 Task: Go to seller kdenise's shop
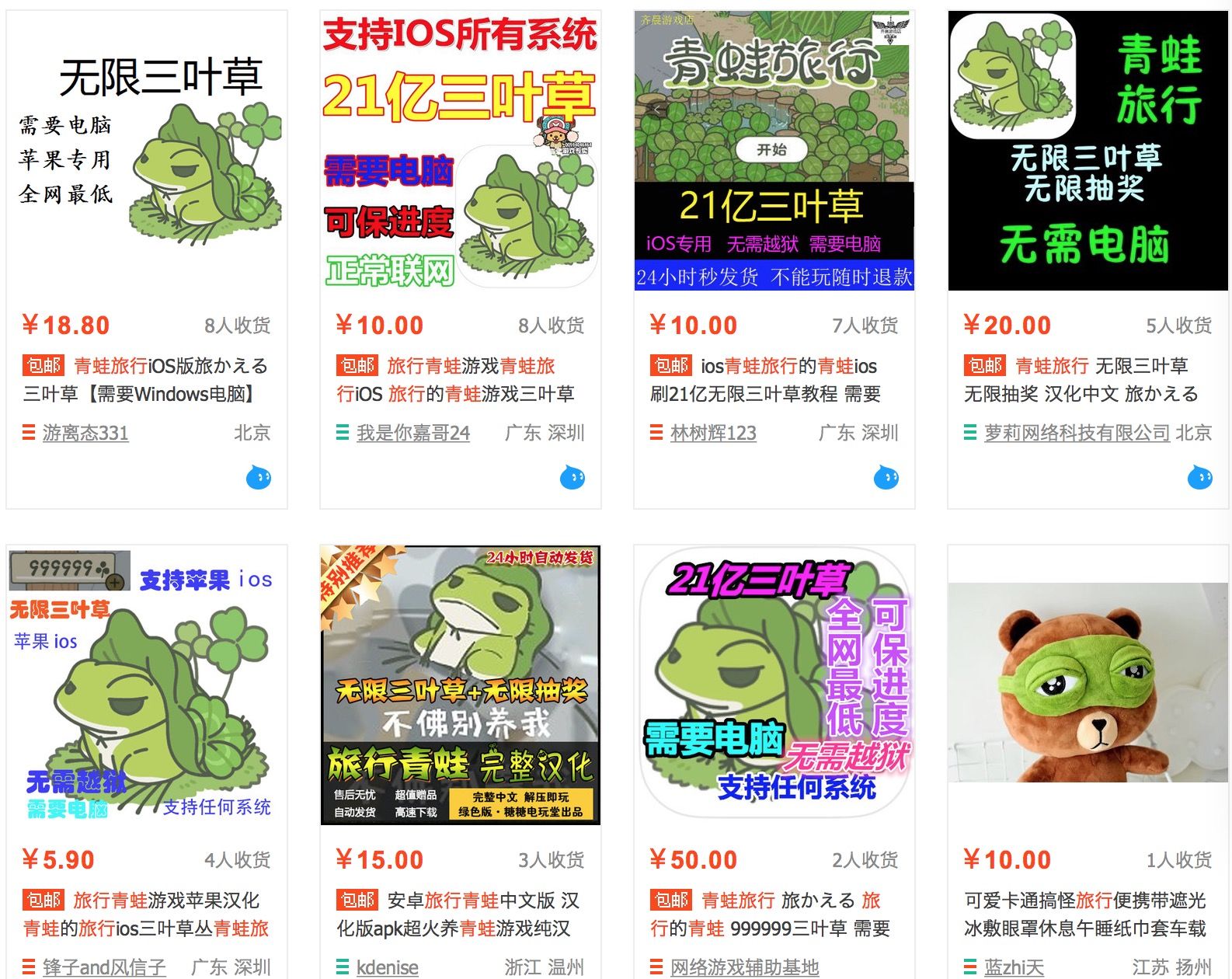[x=387, y=967]
